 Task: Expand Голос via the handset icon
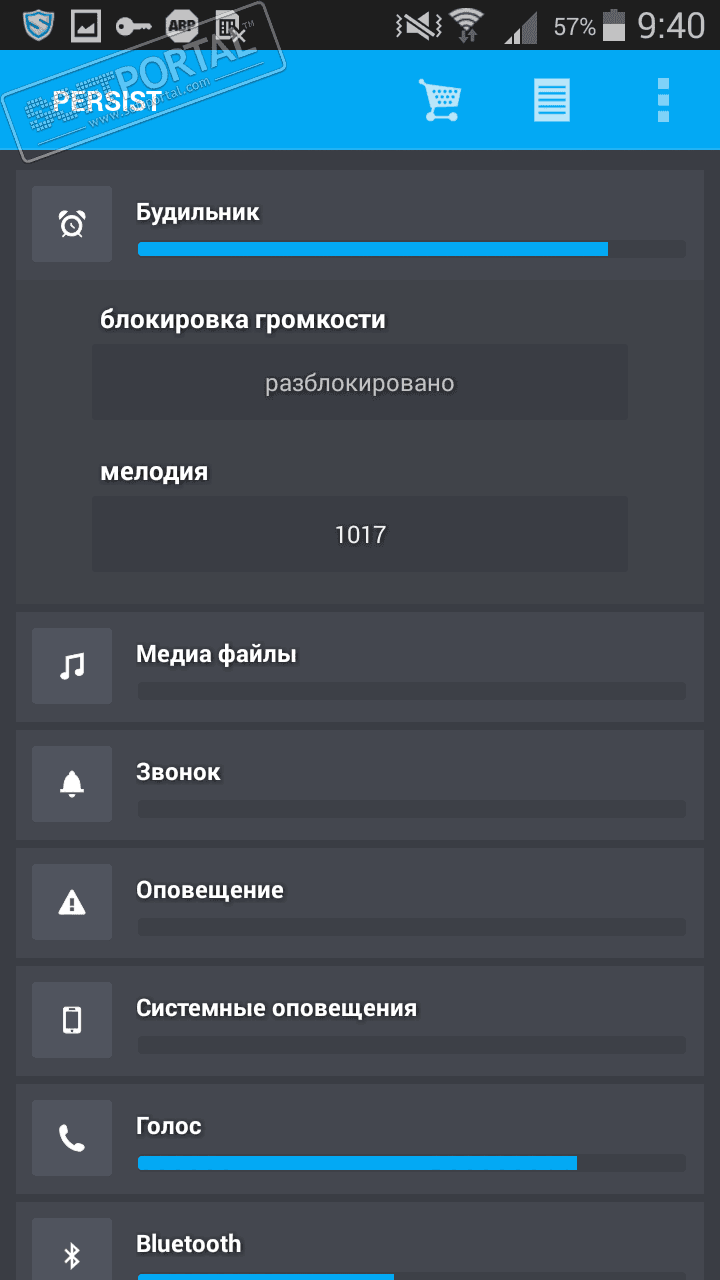tap(72, 1137)
